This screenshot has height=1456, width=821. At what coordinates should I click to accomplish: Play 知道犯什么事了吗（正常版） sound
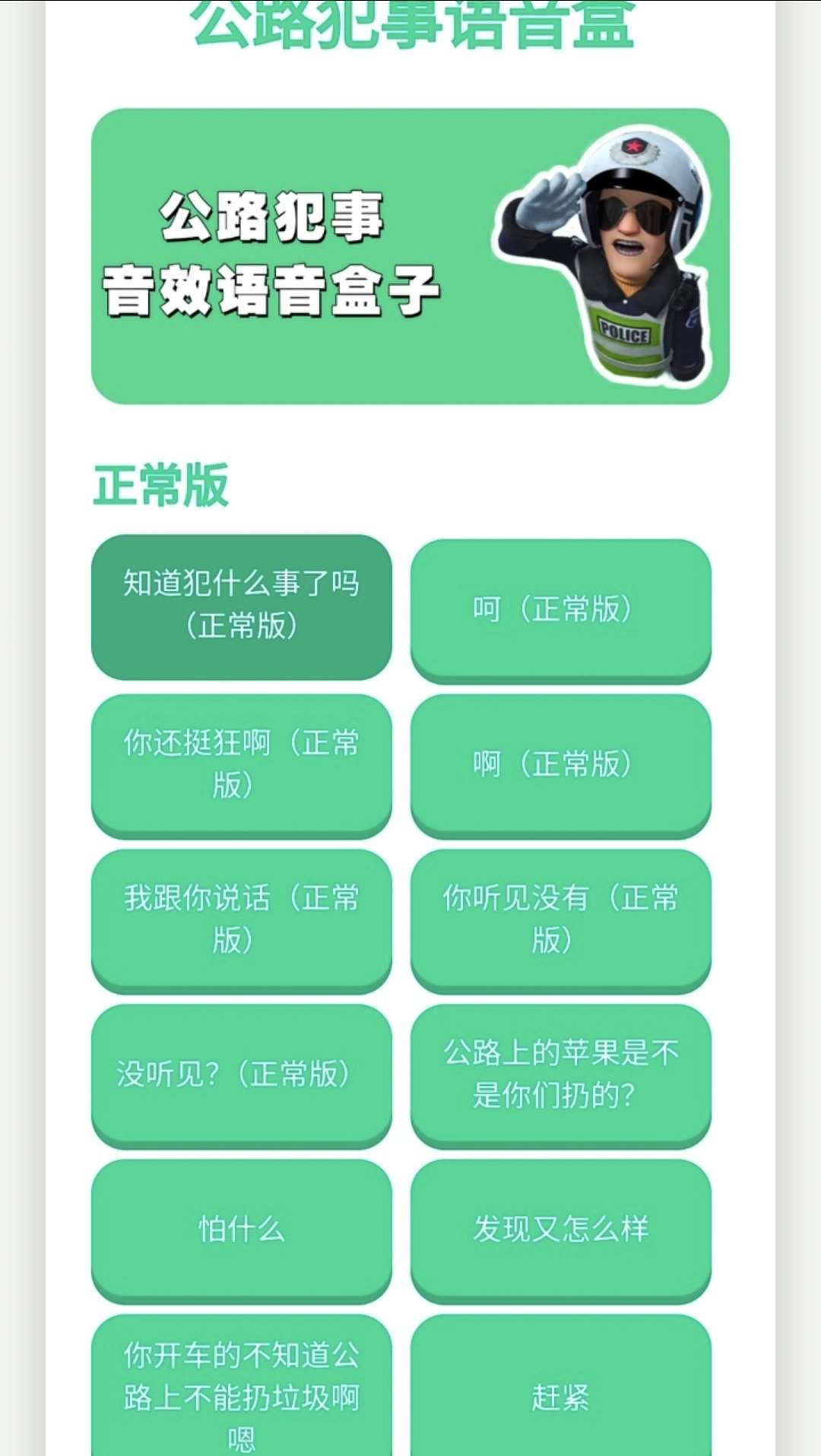pos(241,606)
